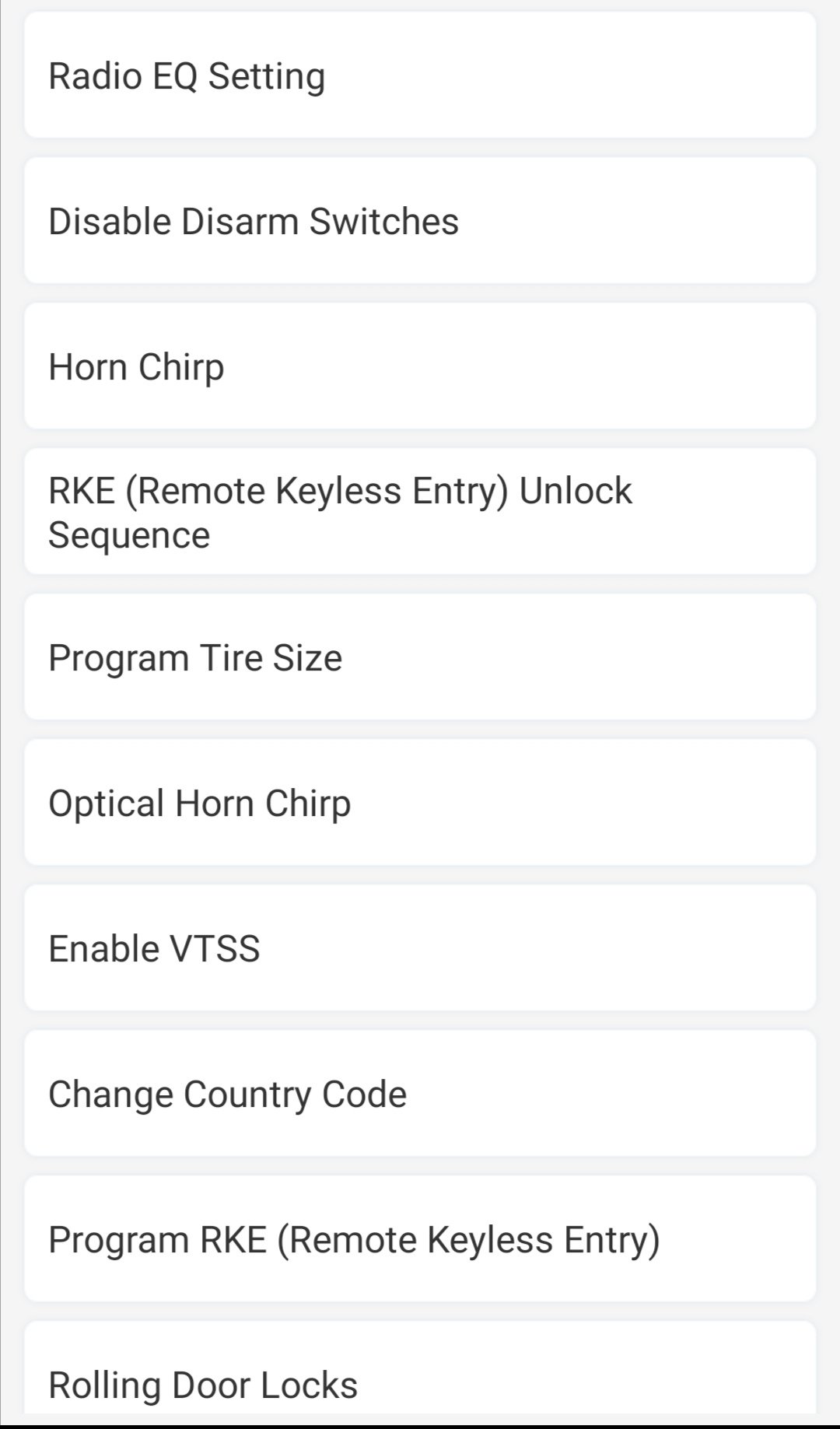Open Change Country Code
840x1429 pixels.
tap(420, 1094)
